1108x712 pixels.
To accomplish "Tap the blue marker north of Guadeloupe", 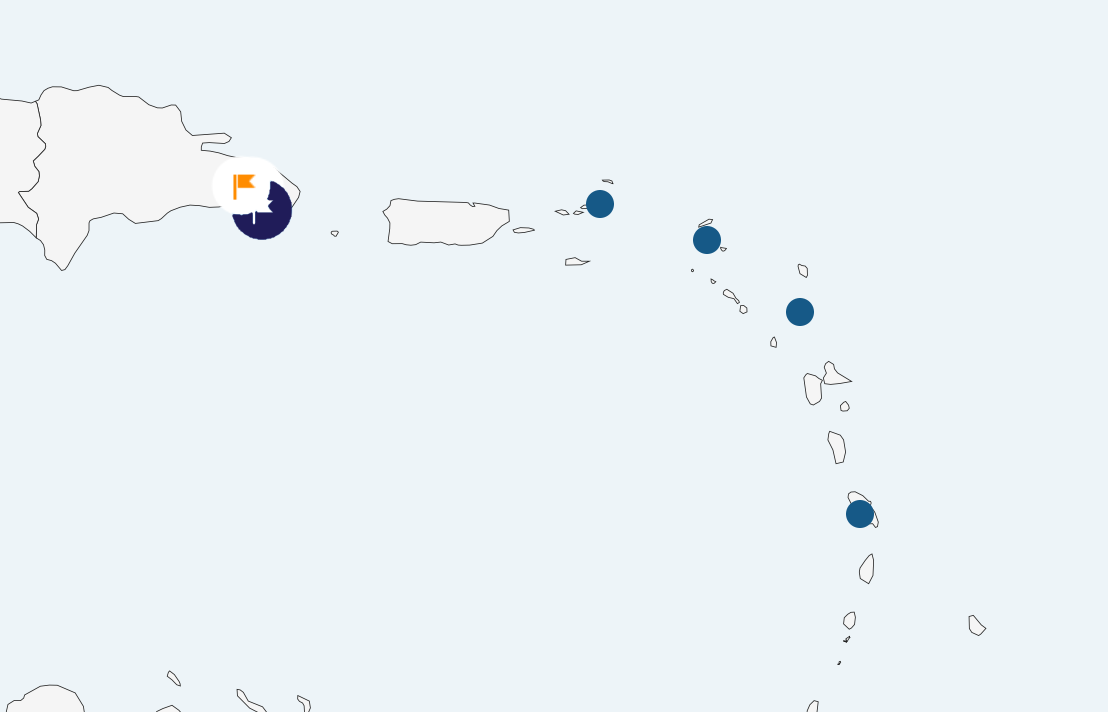I will pyautogui.click(x=800, y=312).
